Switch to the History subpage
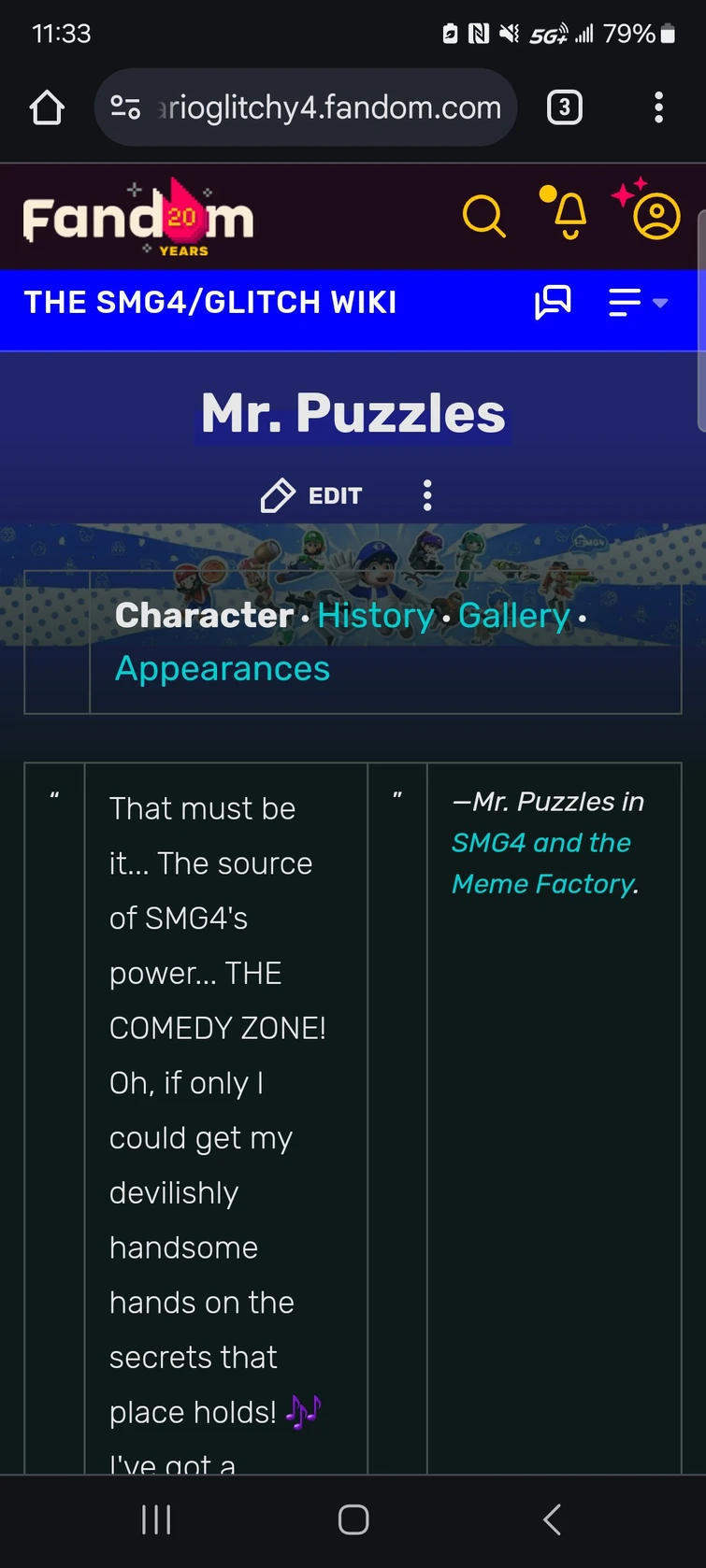706x1568 pixels. pos(375,616)
